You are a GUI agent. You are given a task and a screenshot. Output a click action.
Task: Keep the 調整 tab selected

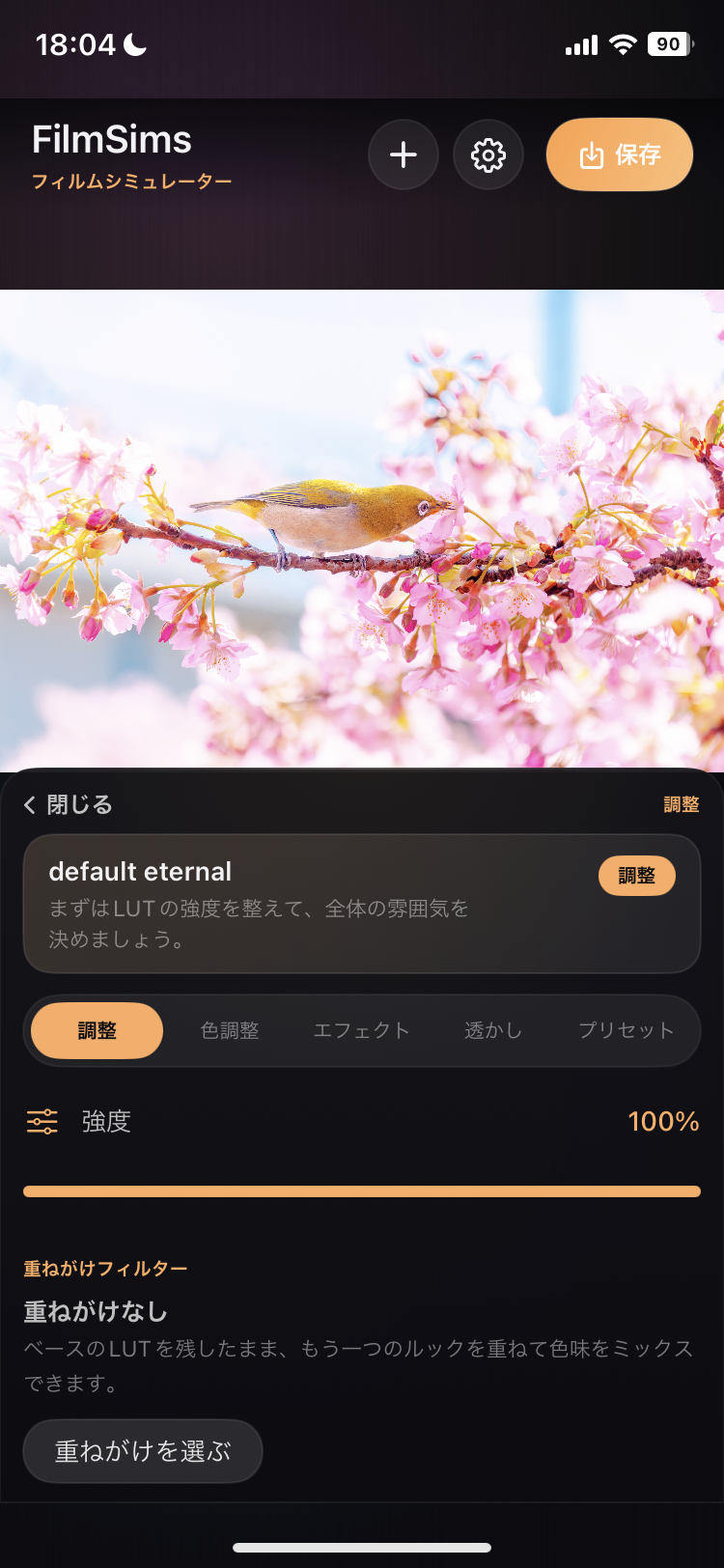click(x=97, y=1030)
